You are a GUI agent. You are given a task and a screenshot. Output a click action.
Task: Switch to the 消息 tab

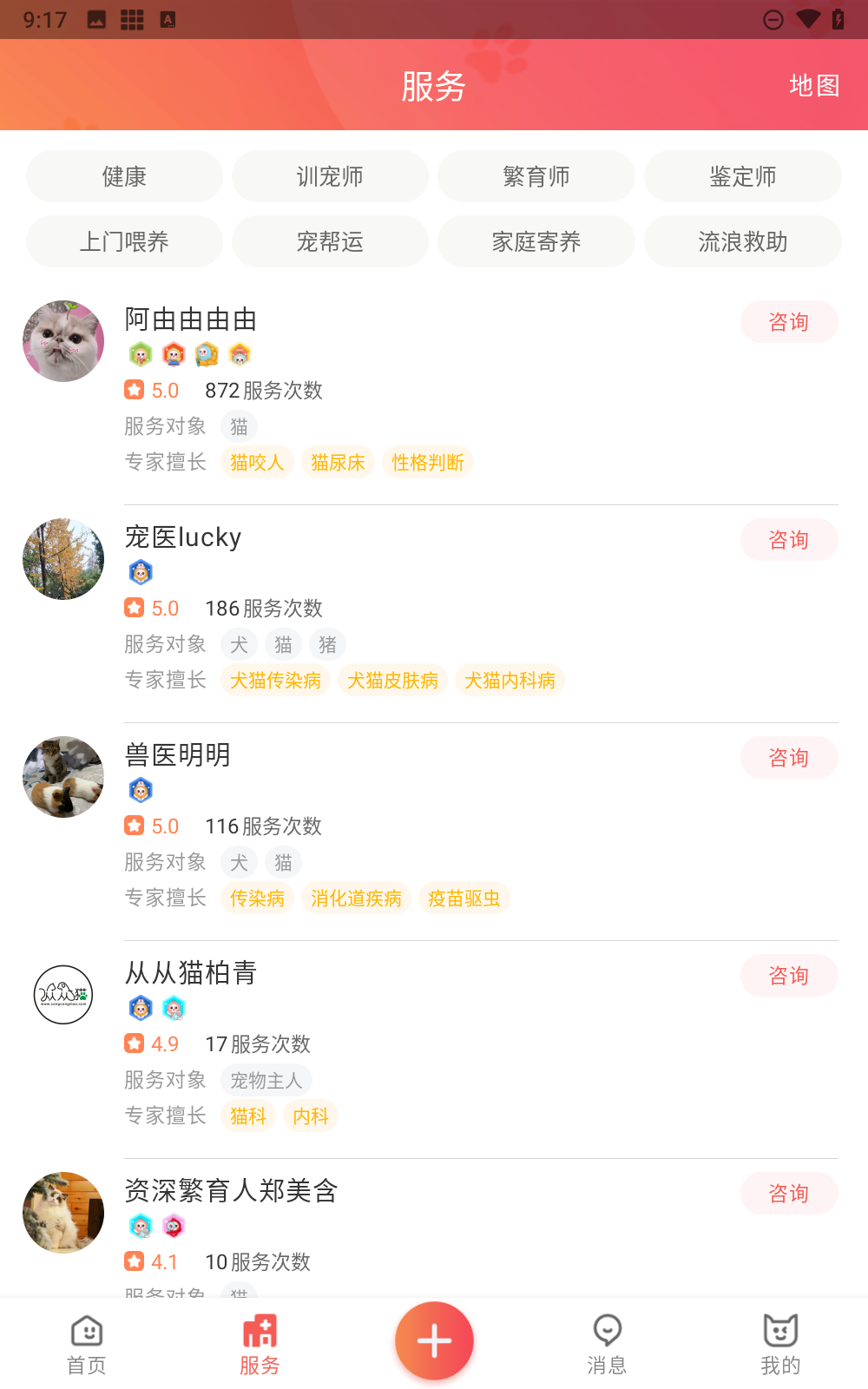tap(607, 1342)
